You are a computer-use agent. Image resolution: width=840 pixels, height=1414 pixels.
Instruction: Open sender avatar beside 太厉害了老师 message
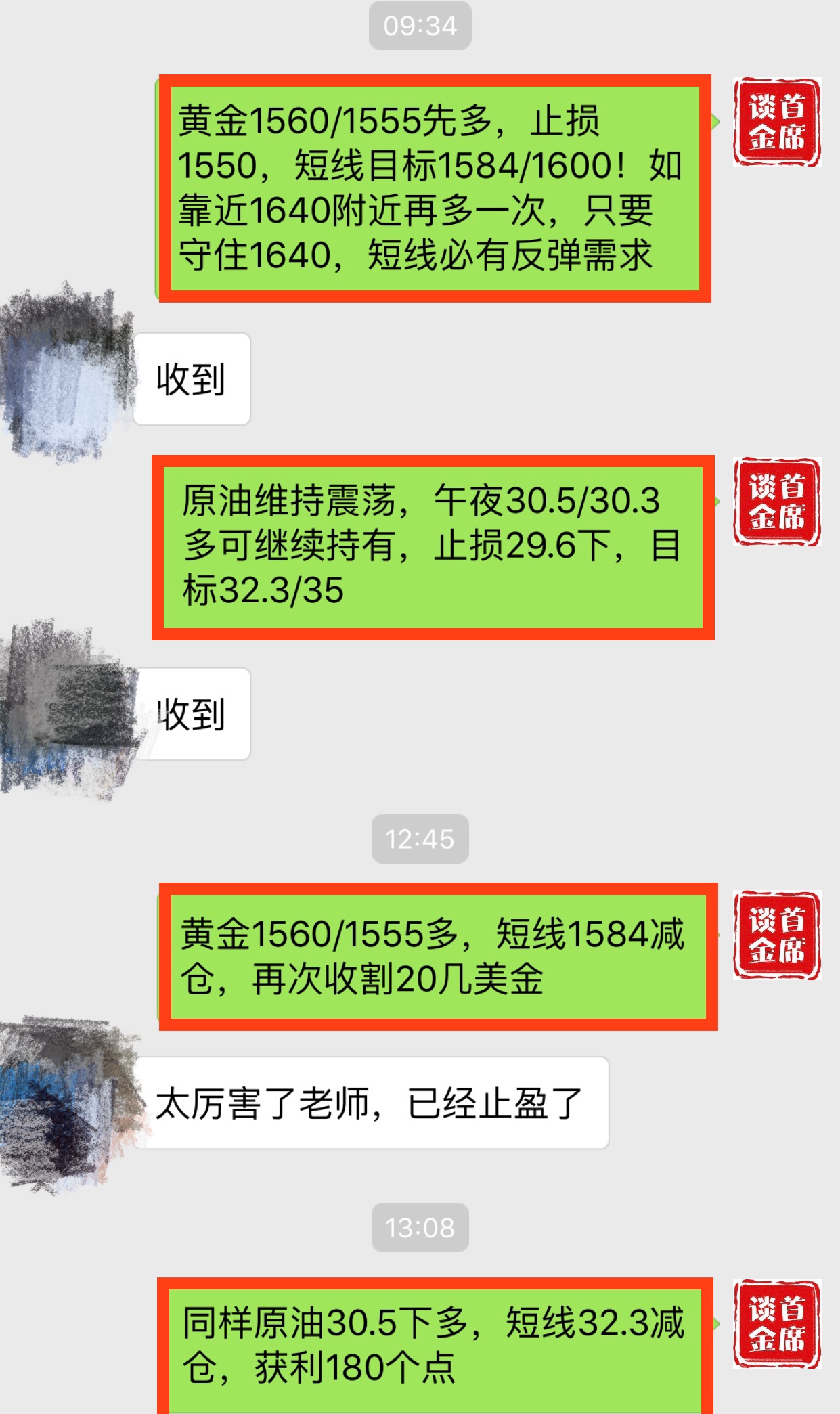pyautogui.click(x=66, y=1103)
